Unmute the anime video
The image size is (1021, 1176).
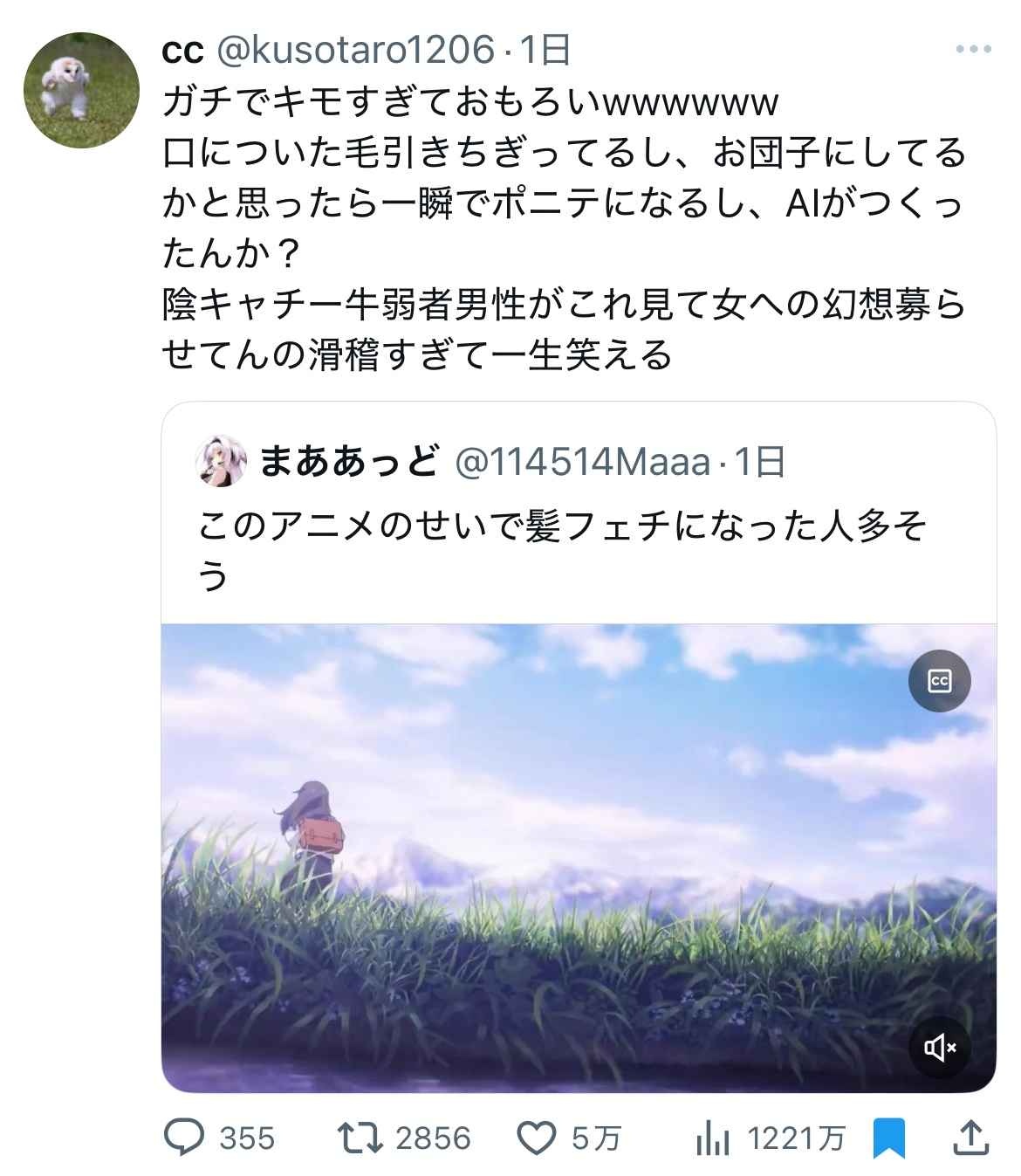[x=939, y=1047]
